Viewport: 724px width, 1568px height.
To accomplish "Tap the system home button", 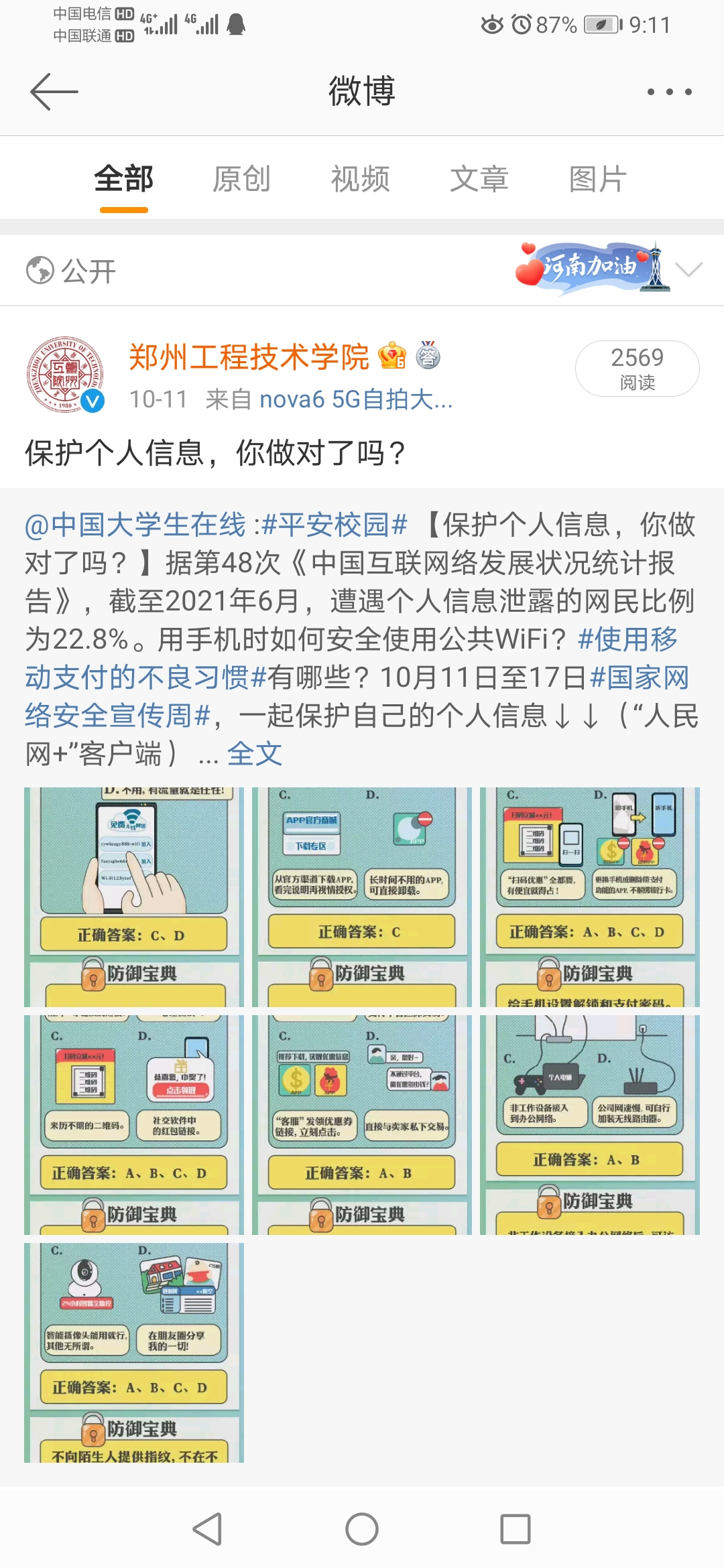I will pos(362,1530).
